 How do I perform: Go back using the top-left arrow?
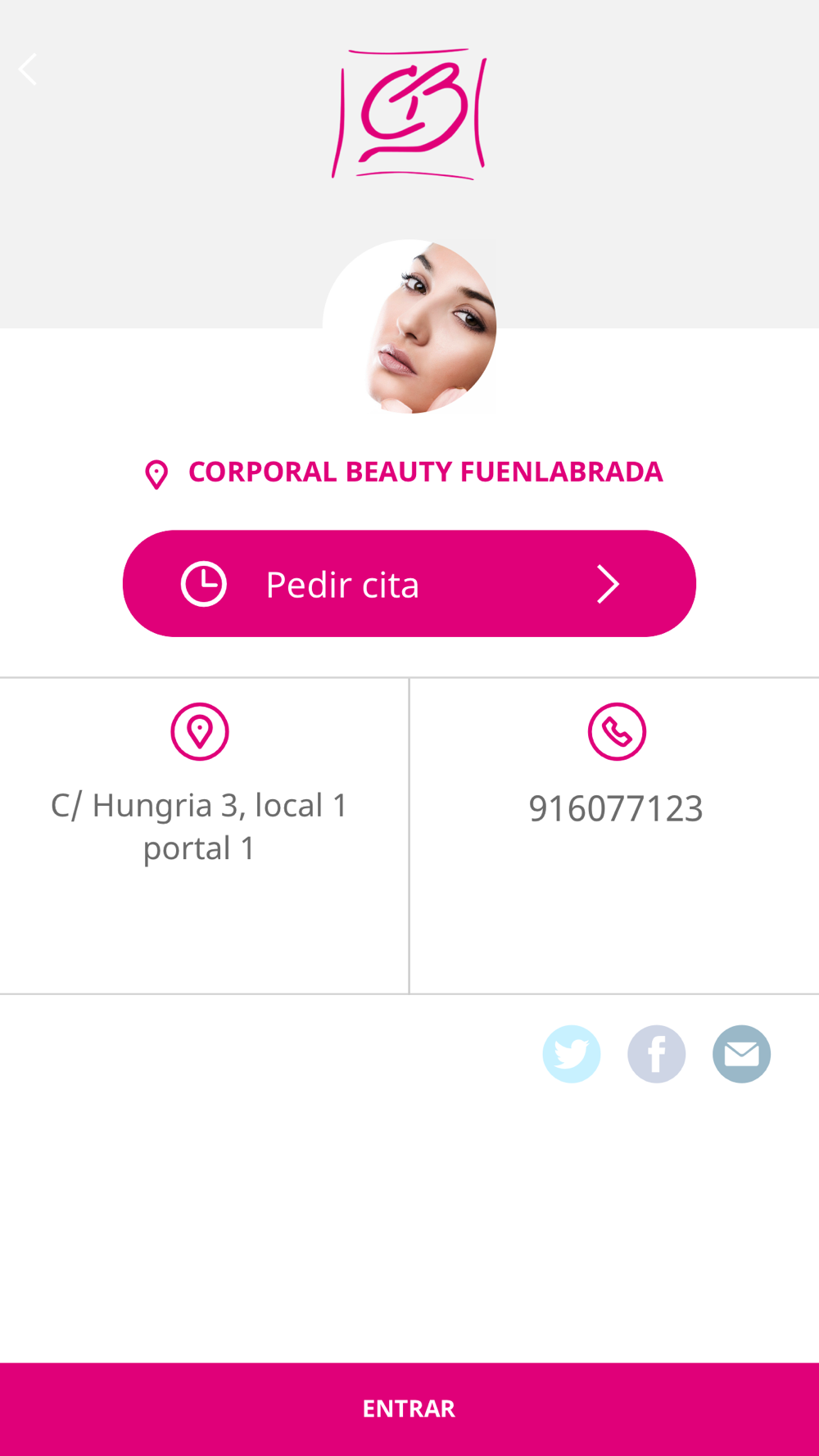(28, 70)
